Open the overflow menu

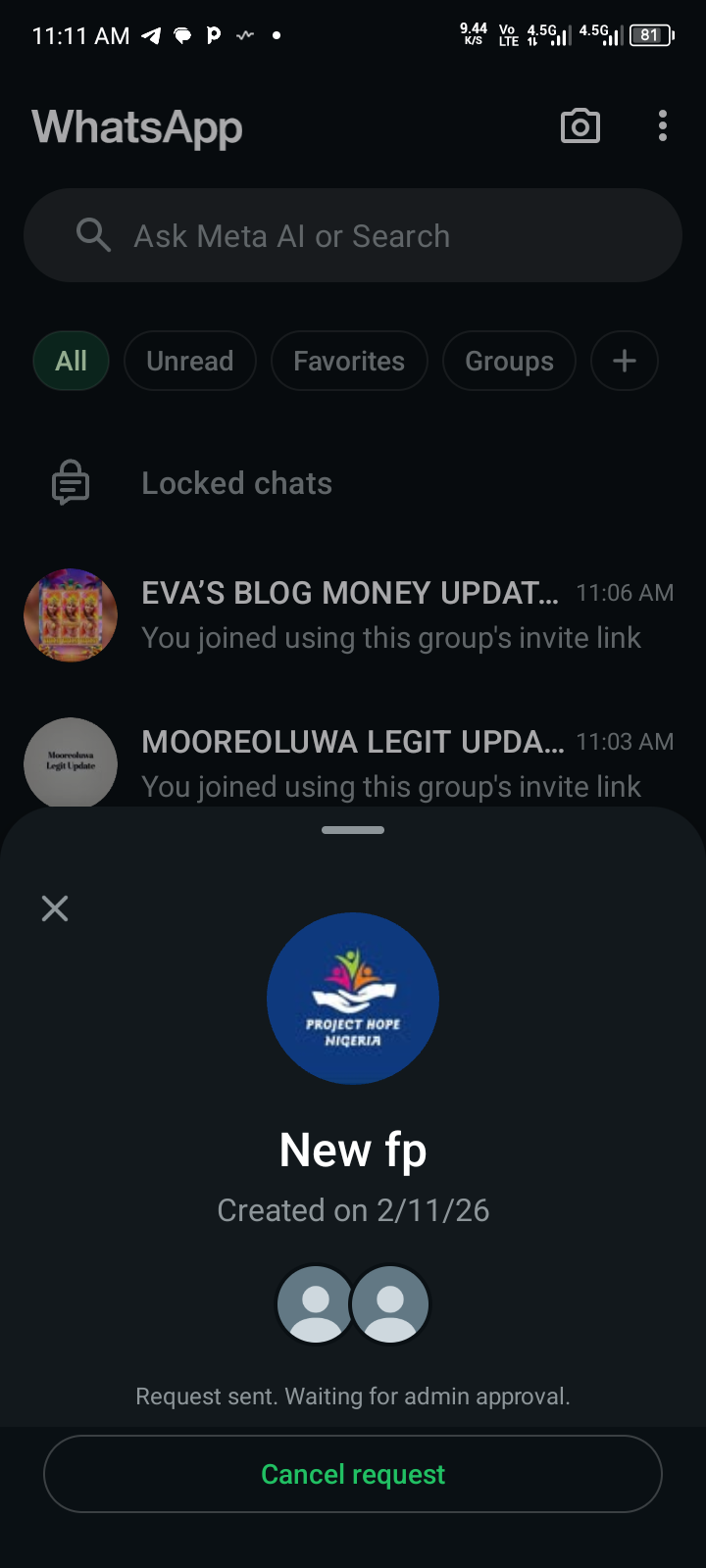[663, 126]
